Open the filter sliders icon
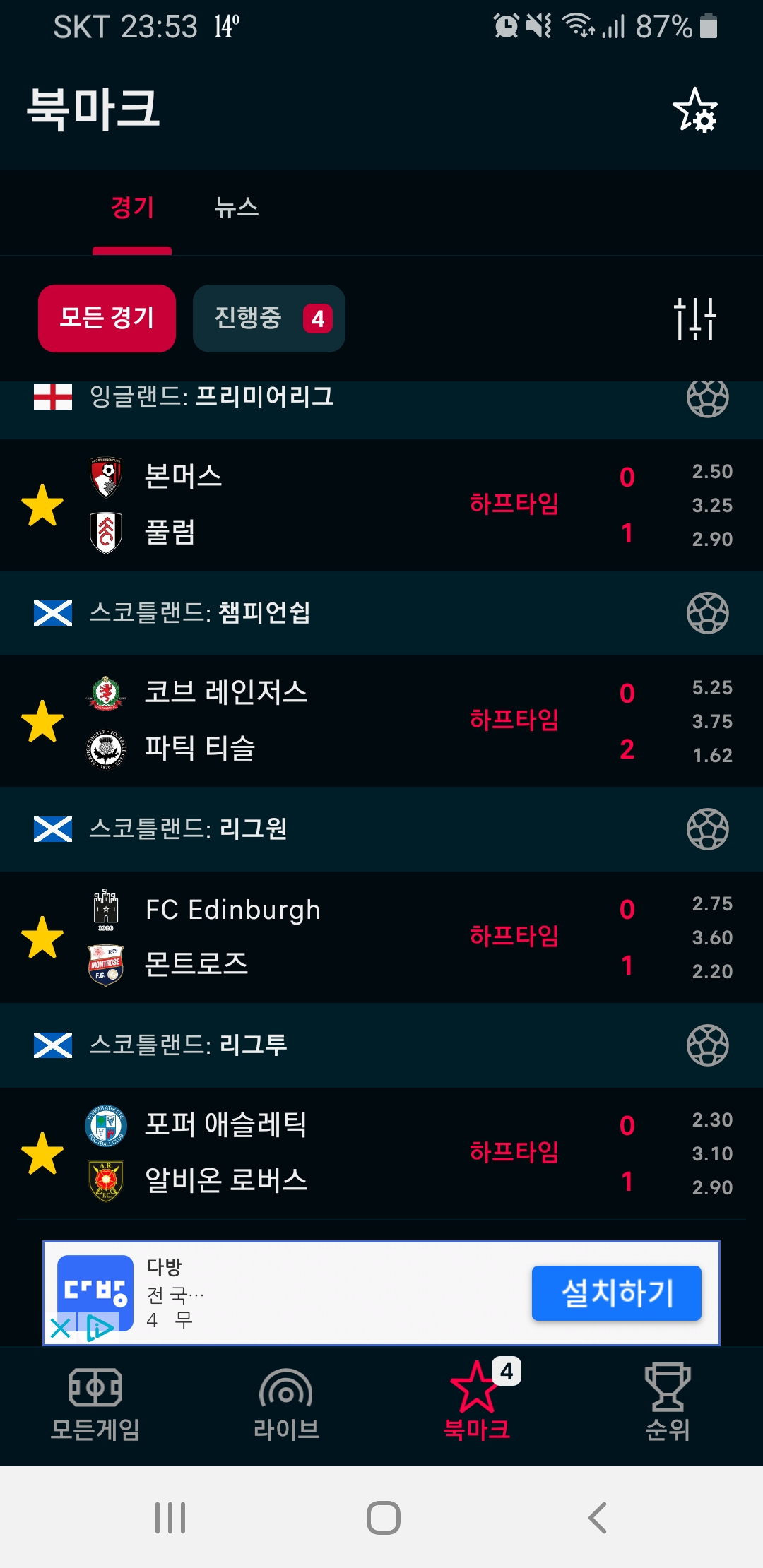Screen dimensions: 763x1568 [695, 319]
